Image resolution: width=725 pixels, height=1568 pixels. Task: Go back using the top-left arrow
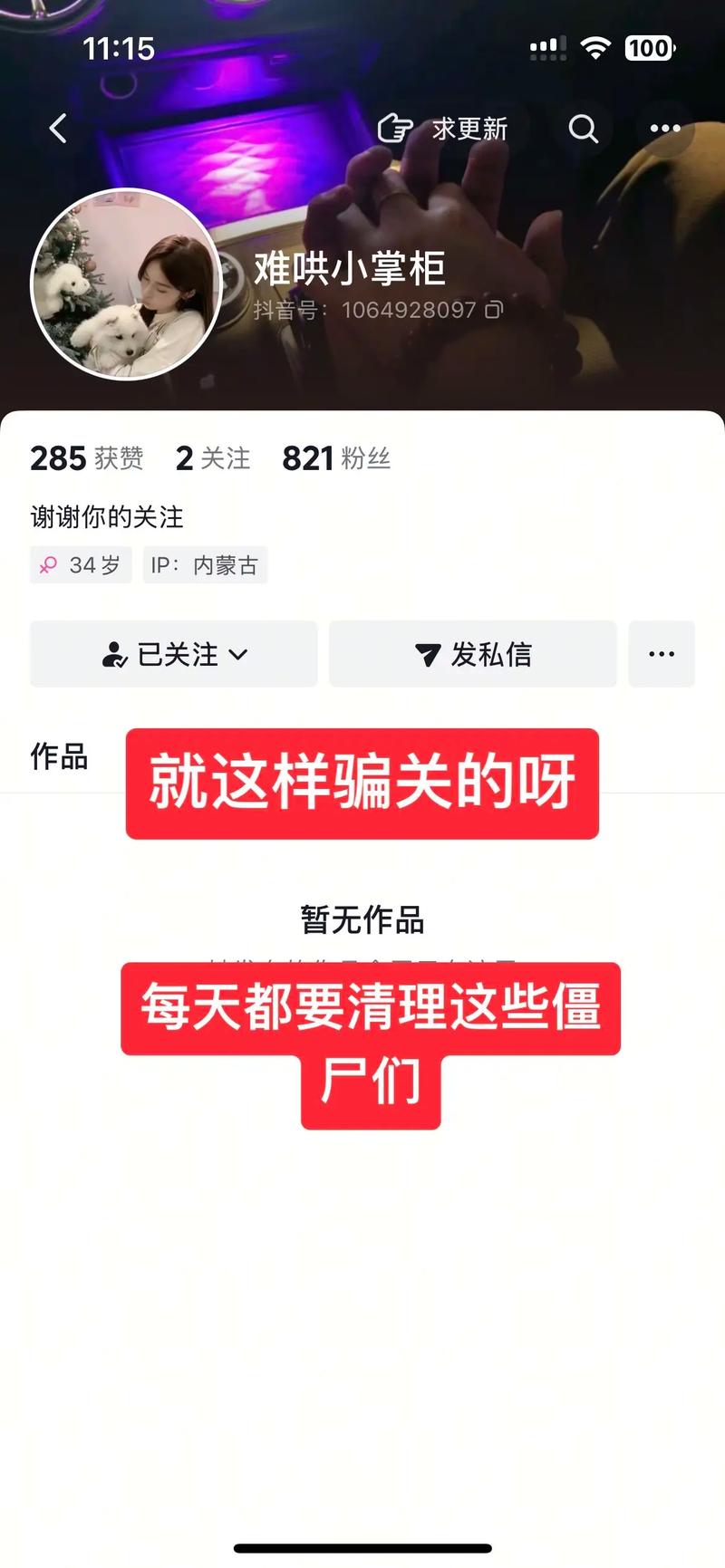click(58, 129)
